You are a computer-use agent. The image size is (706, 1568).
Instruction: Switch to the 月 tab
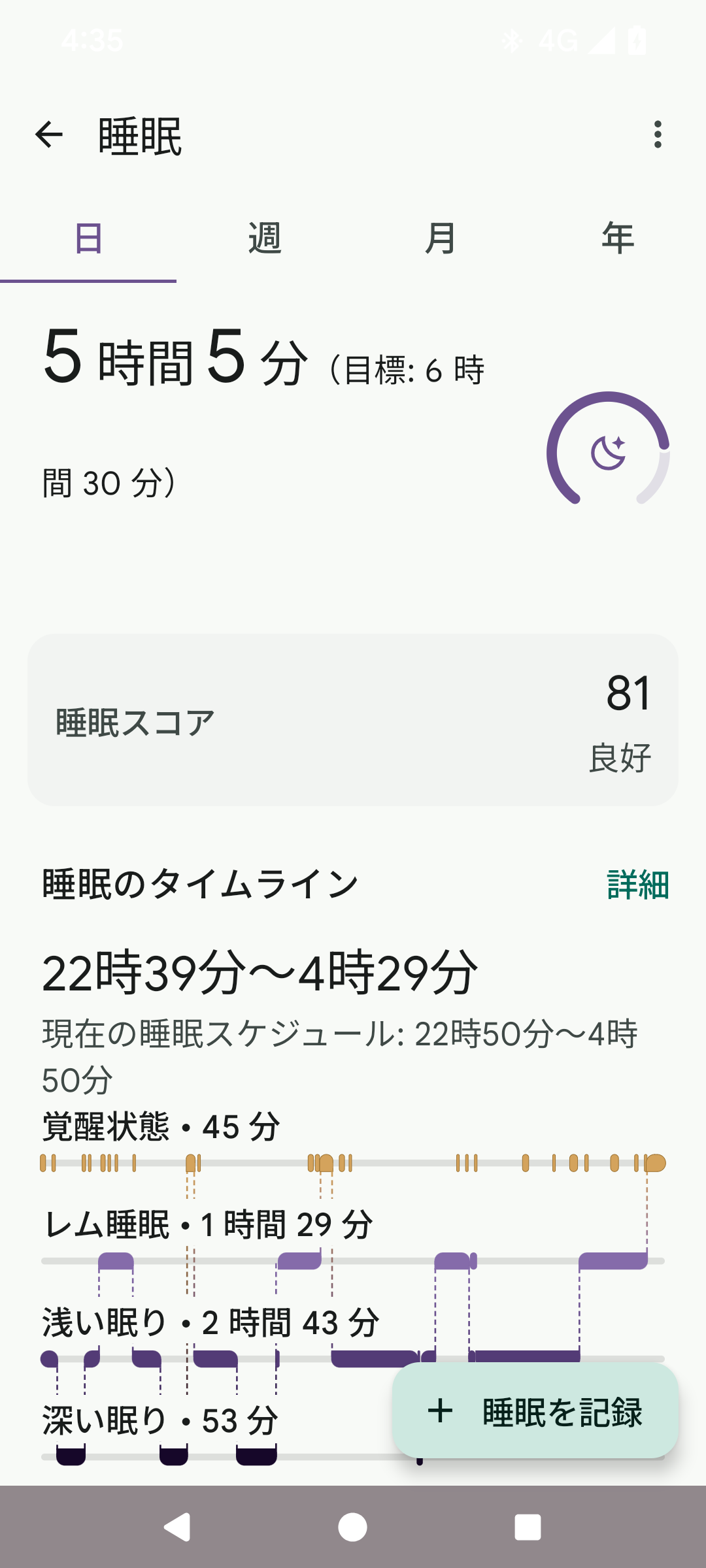(441, 238)
